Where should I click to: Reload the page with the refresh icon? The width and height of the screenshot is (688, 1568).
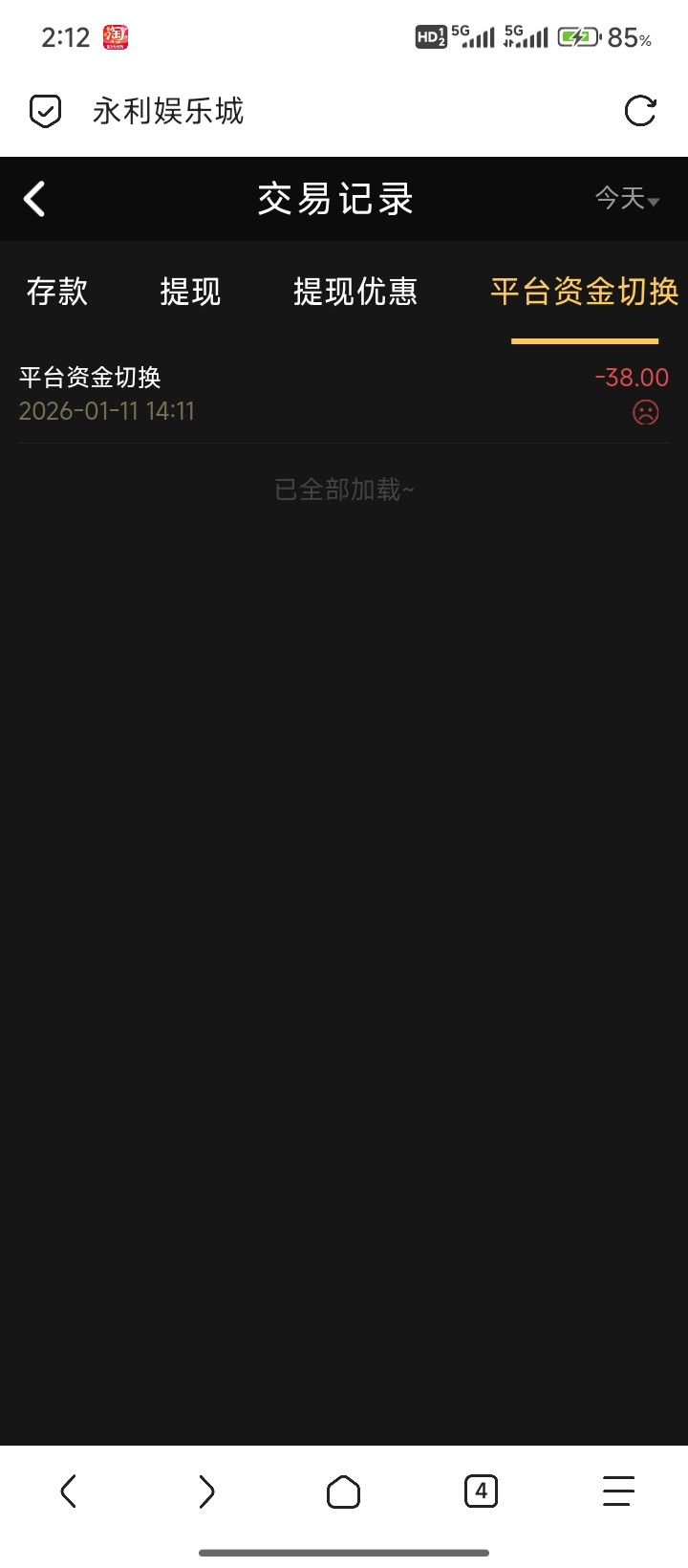[x=639, y=111]
